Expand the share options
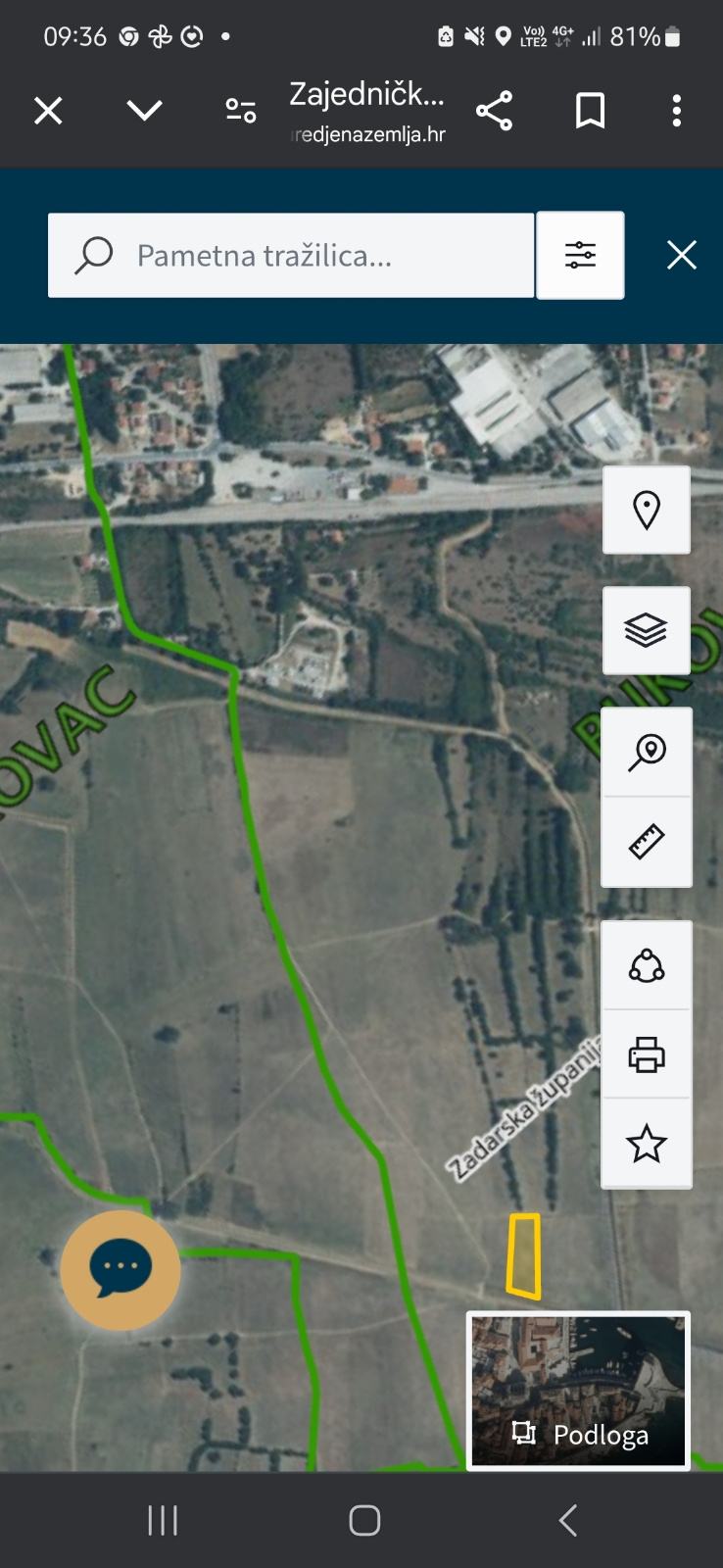Image resolution: width=723 pixels, height=1568 pixels. click(495, 111)
